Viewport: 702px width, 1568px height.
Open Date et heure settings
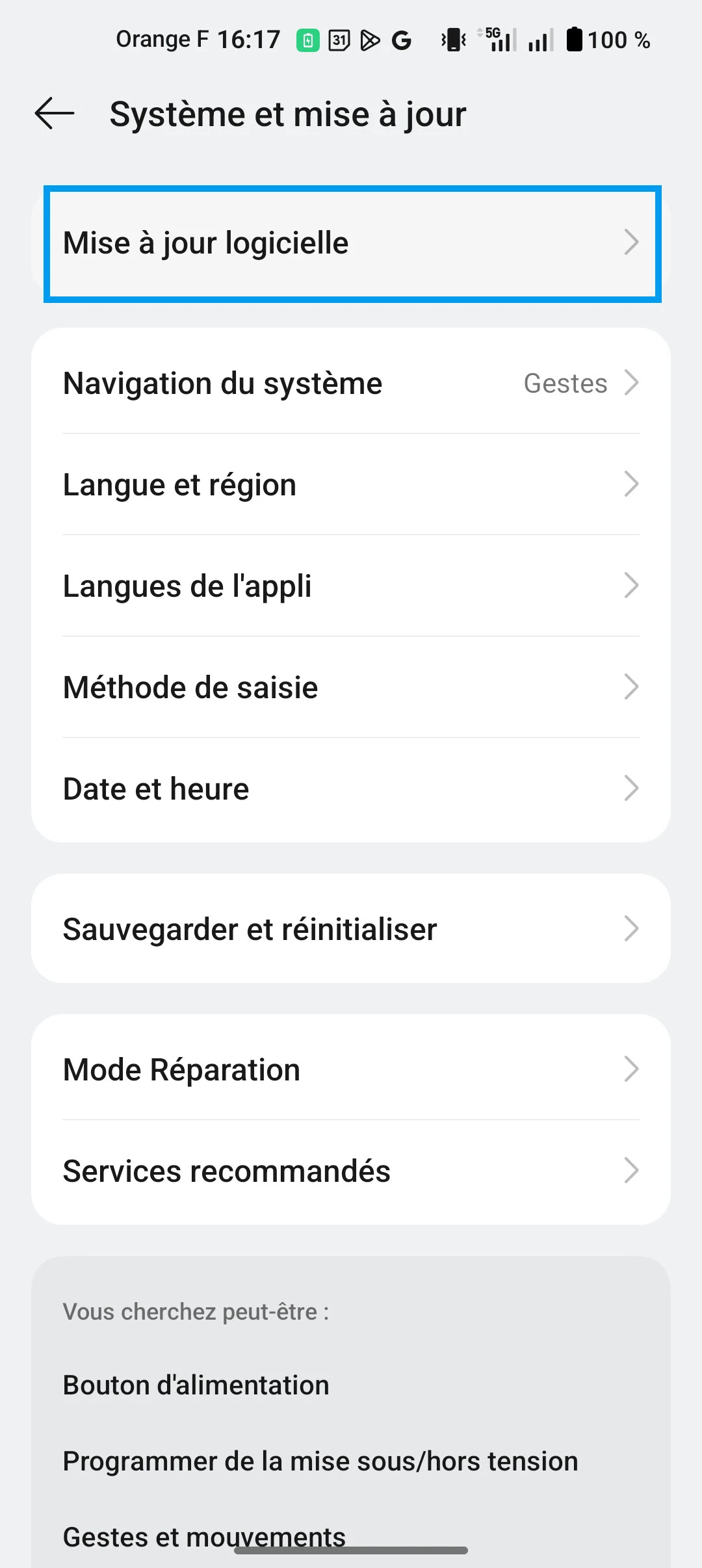tap(351, 789)
